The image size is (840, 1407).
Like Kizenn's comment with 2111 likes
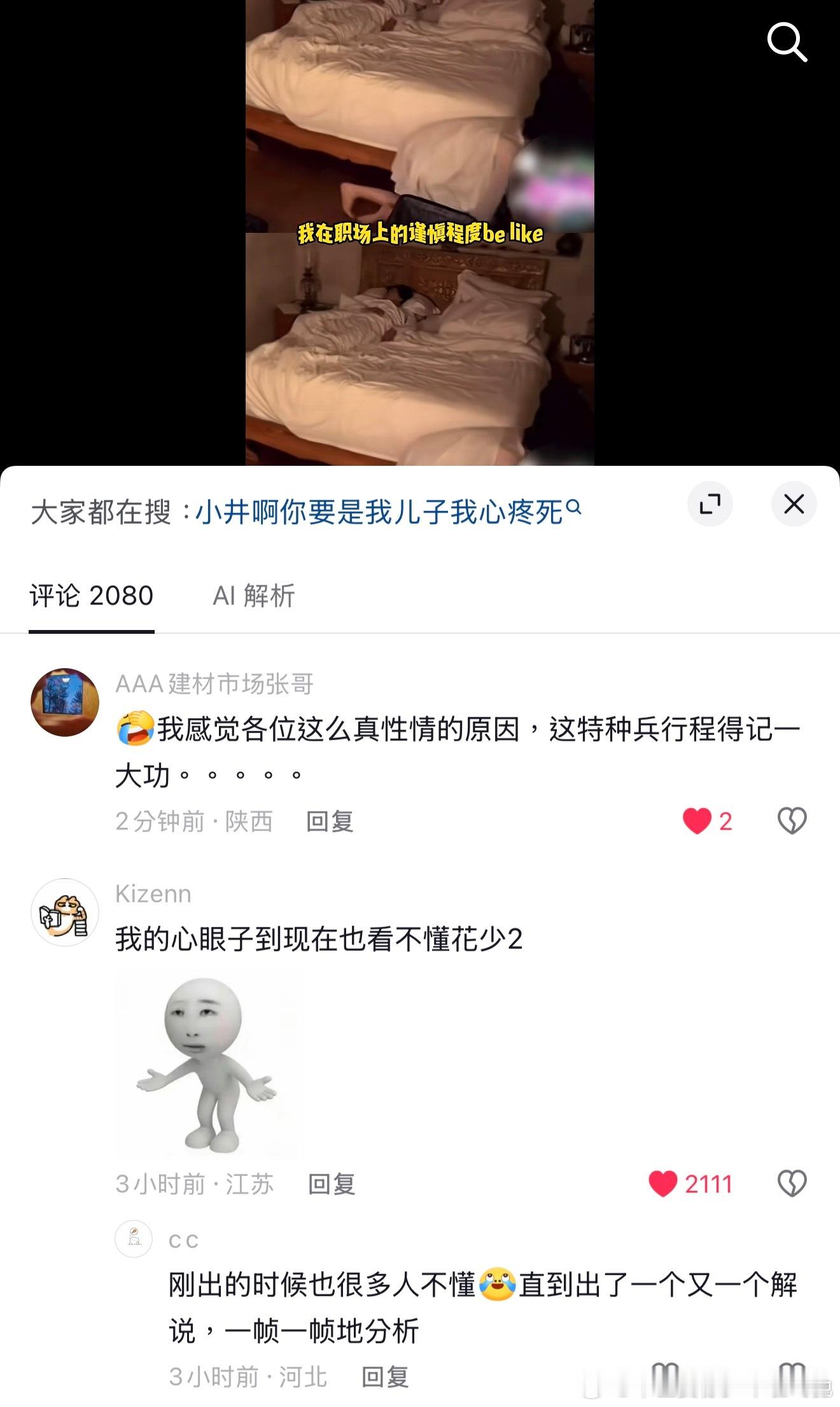690,1184
